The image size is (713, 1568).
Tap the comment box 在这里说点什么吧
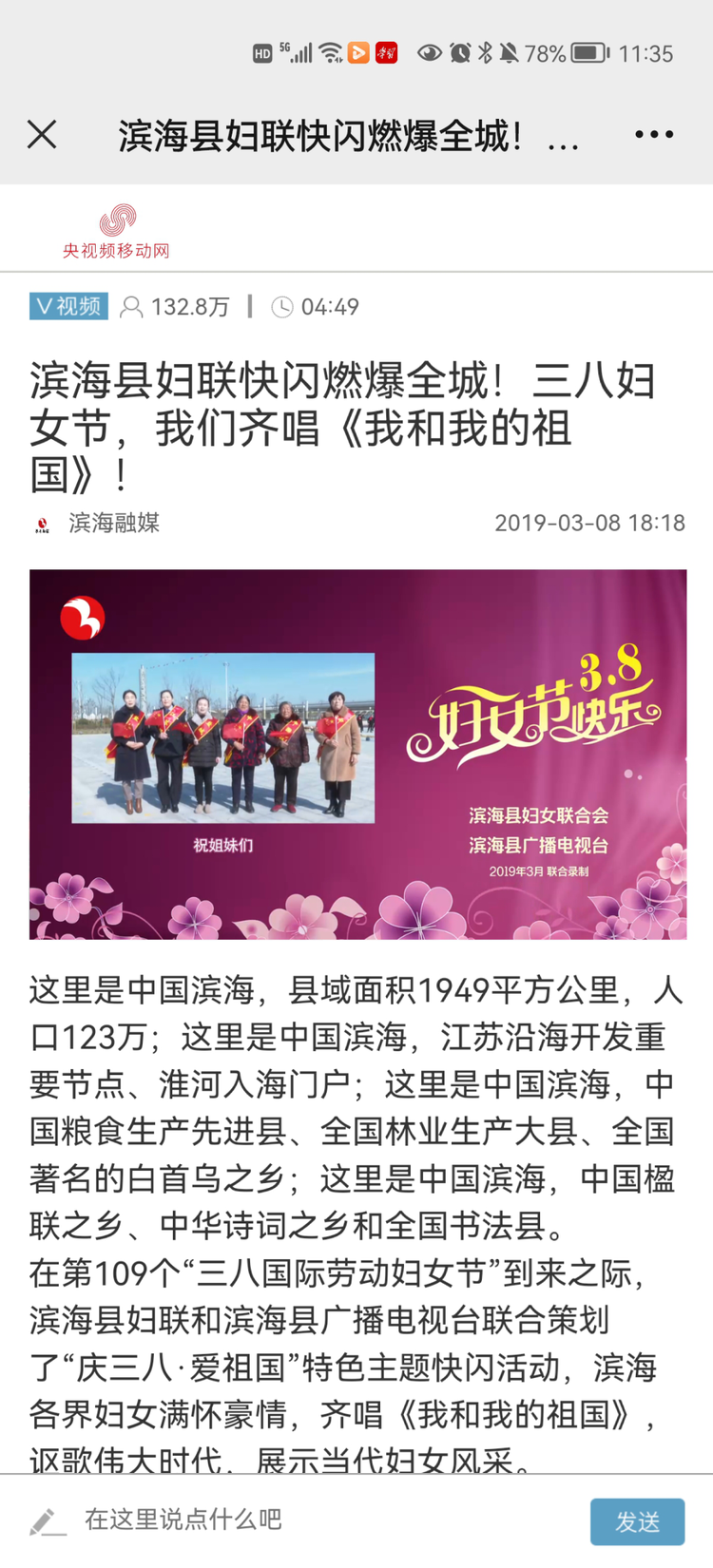285,1520
